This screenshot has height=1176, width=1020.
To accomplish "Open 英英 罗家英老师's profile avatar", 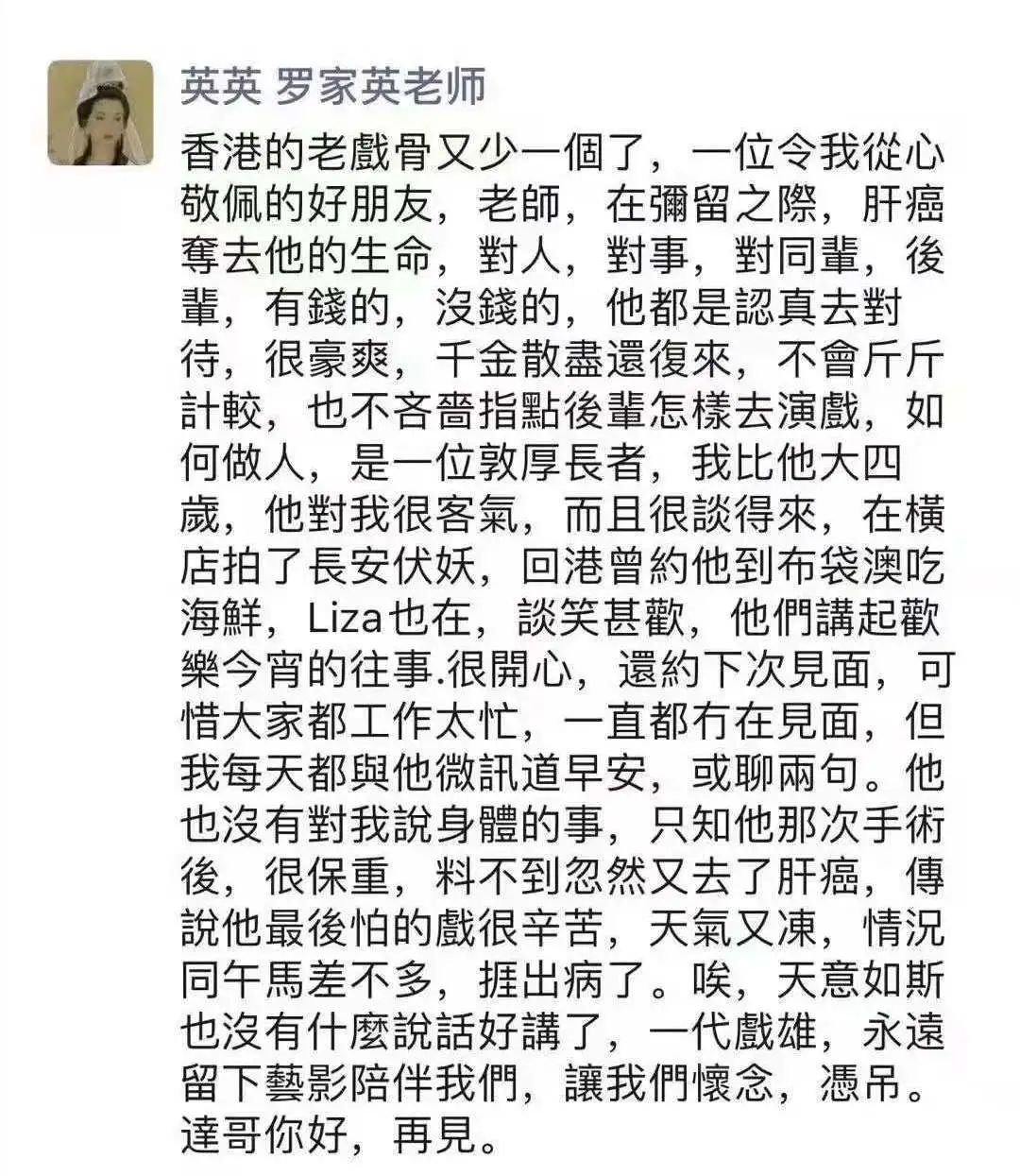I will point(100,112).
